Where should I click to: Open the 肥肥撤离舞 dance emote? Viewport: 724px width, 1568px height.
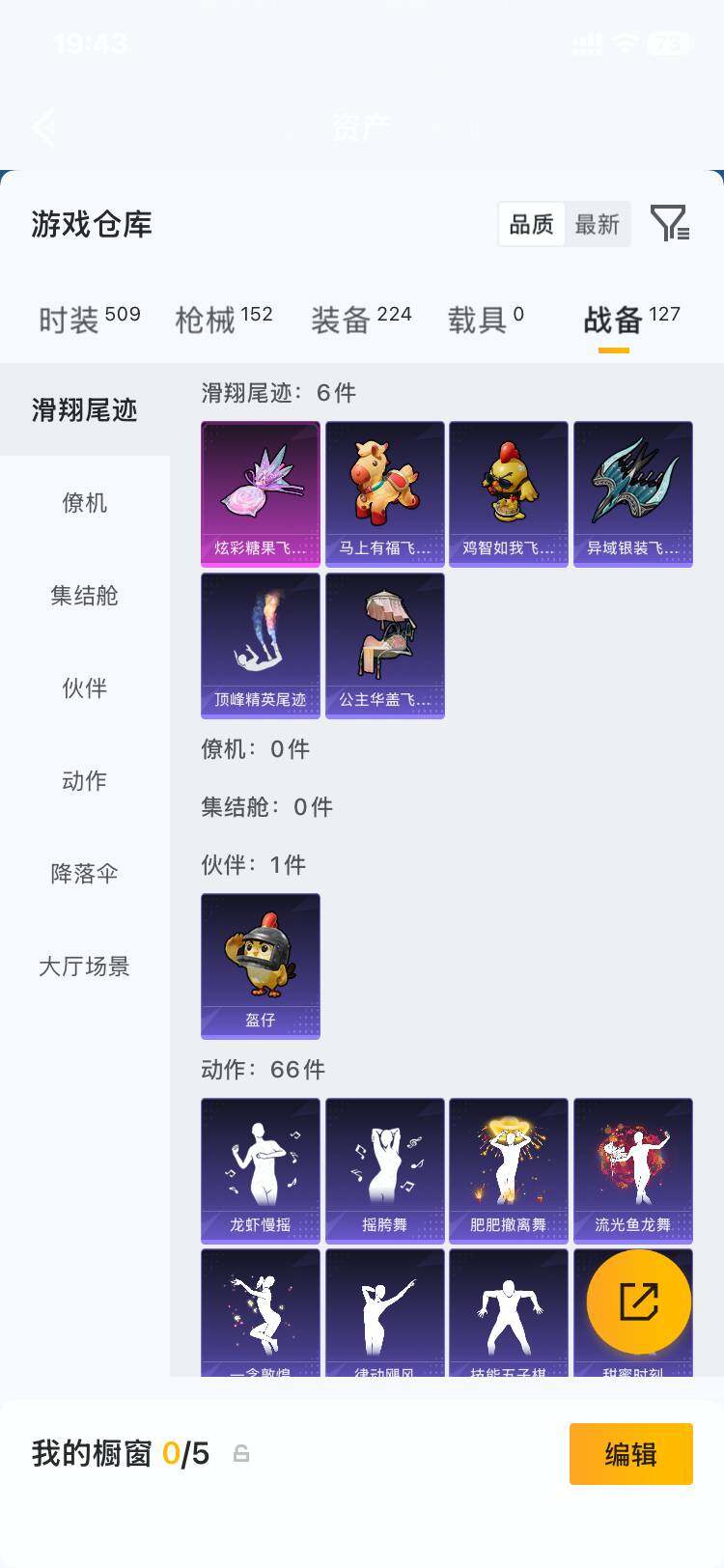pos(508,1169)
